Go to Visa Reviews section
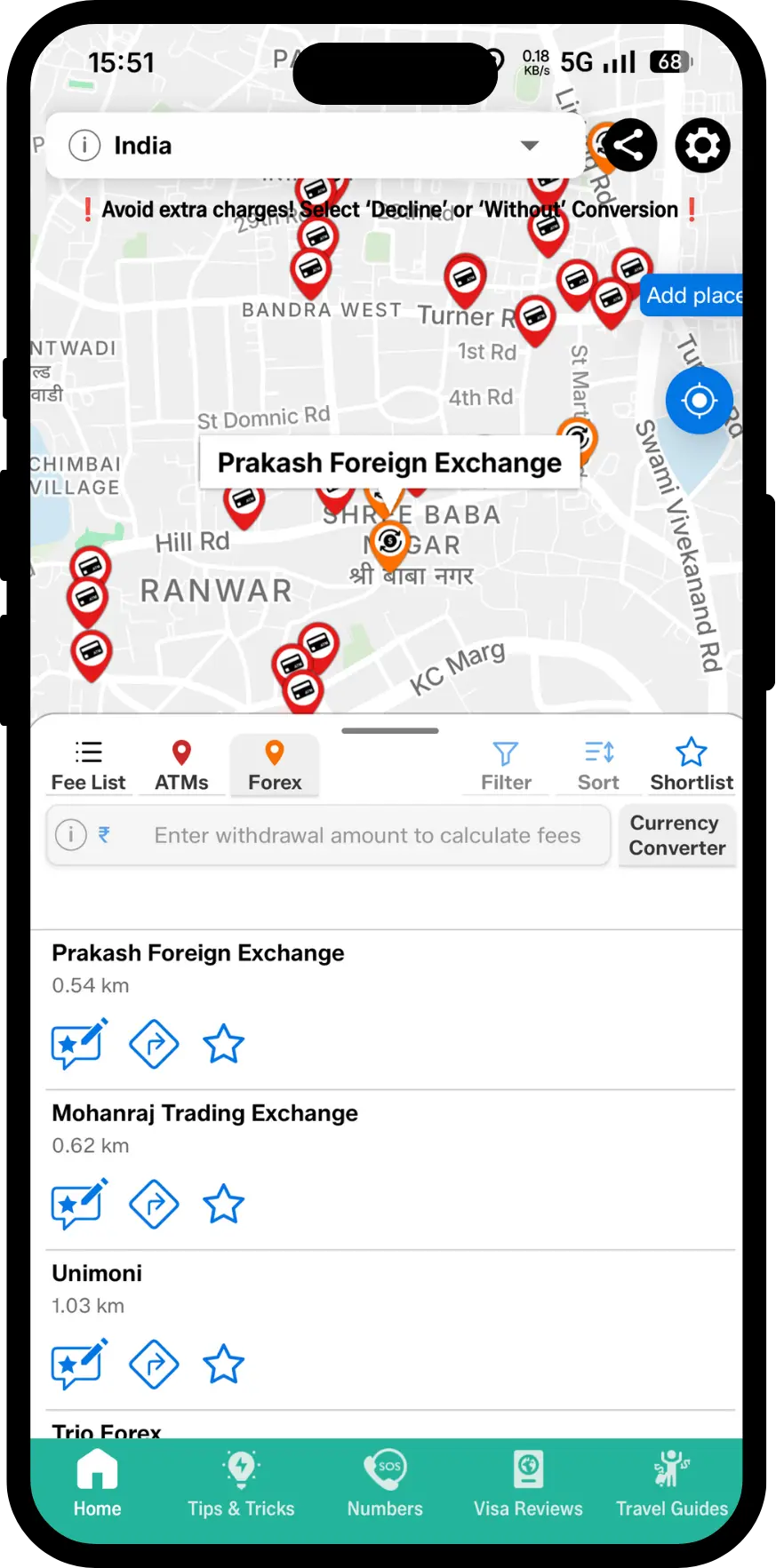This screenshot has width=776, height=1568. tap(527, 1482)
